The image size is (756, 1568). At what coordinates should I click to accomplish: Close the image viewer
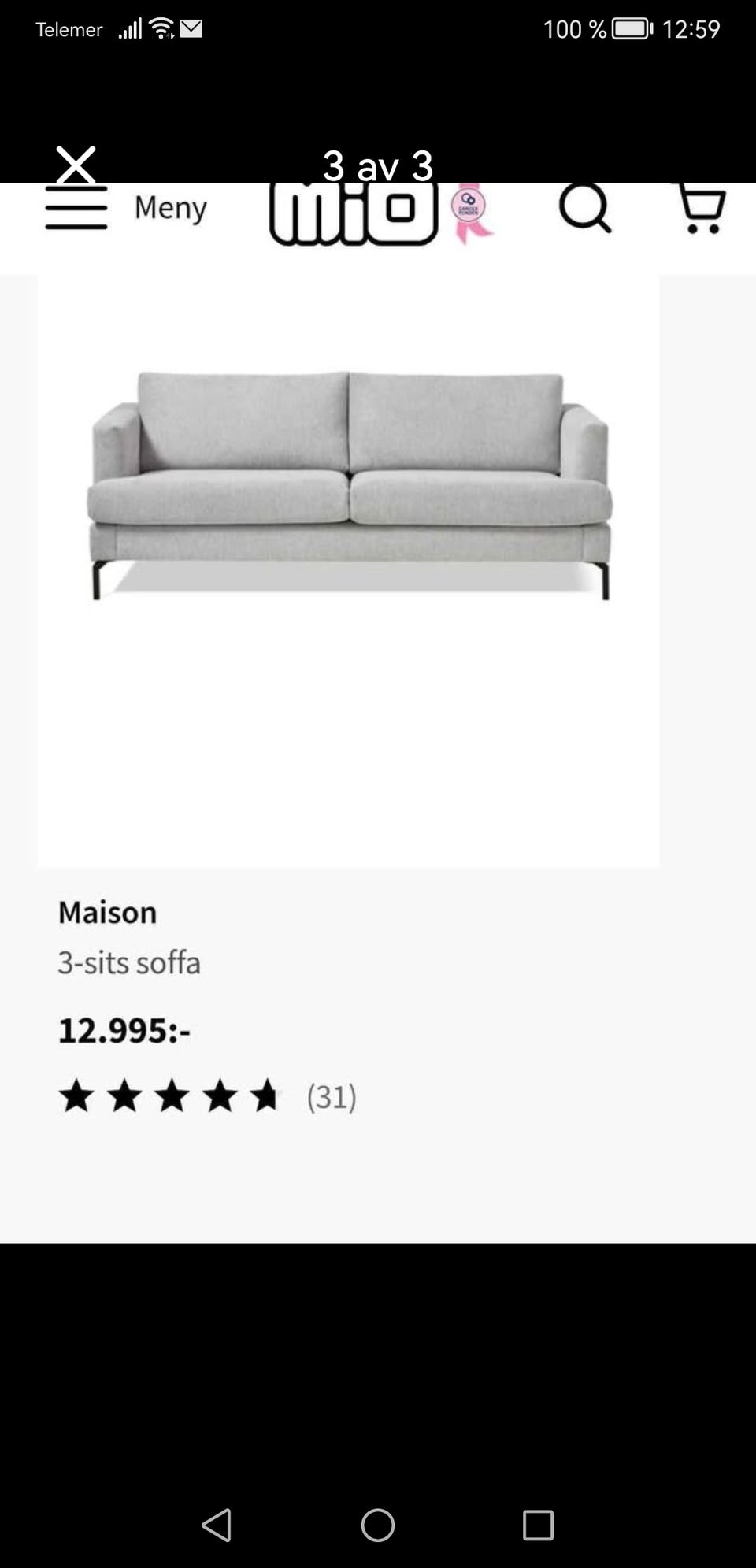tap(76, 165)
